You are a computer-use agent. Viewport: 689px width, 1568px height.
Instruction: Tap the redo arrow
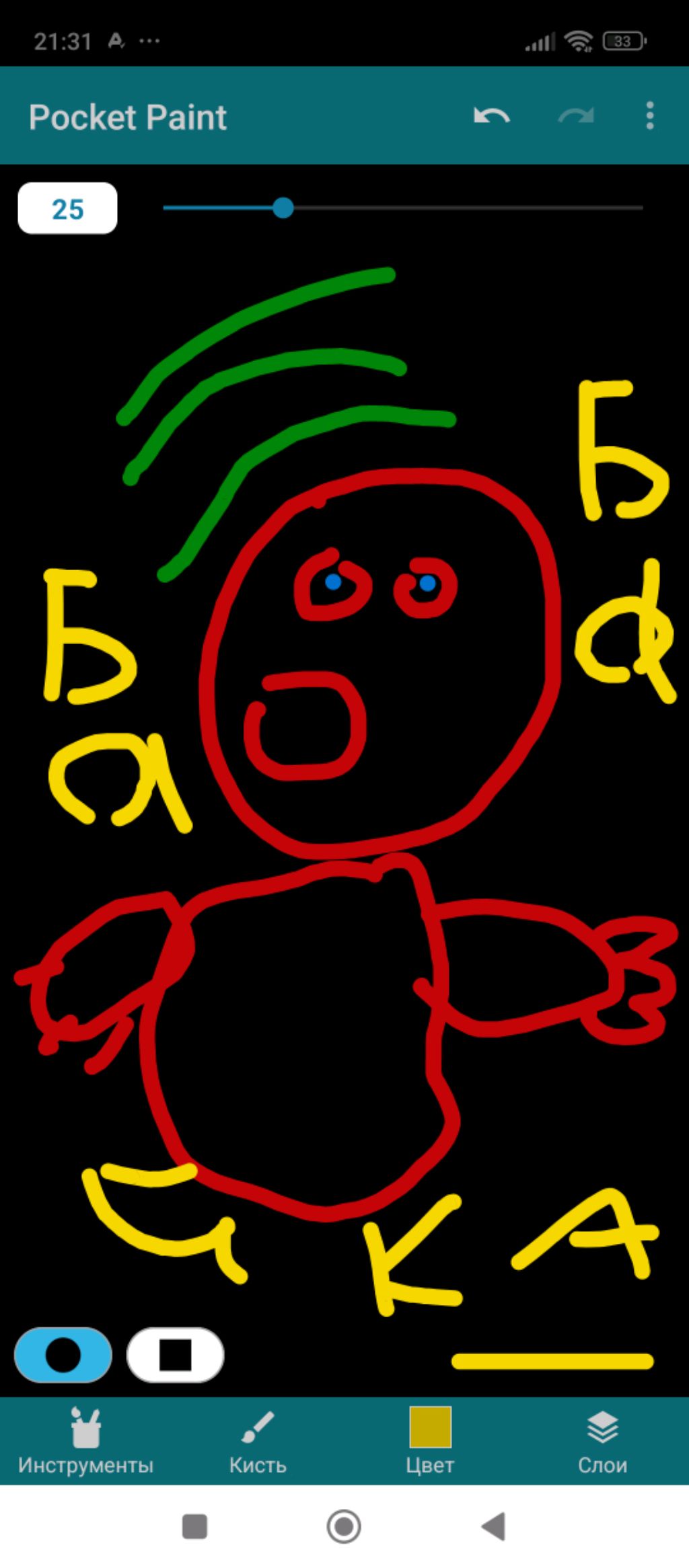[576, 116]
